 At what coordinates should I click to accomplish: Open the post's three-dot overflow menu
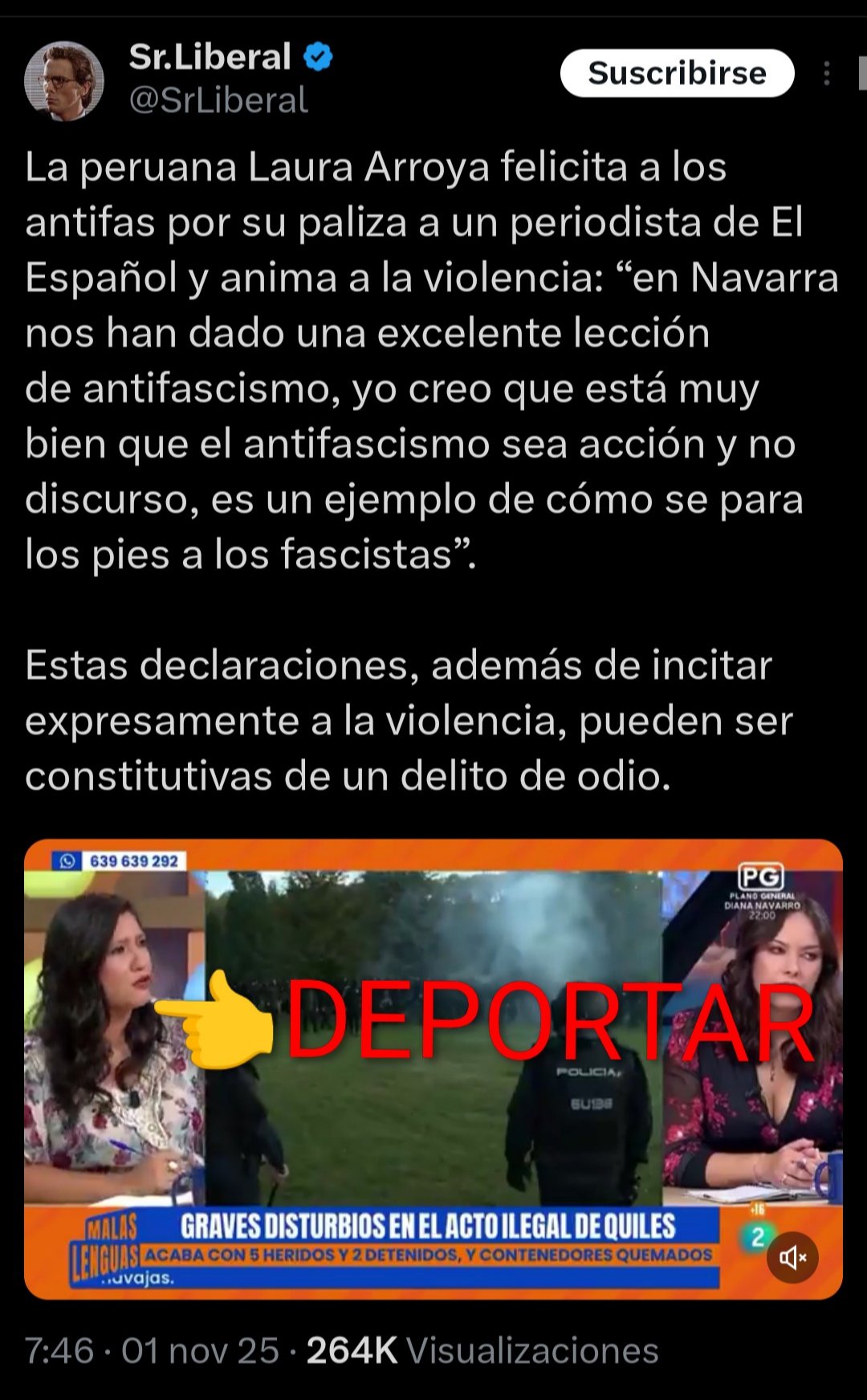(826, 74)
